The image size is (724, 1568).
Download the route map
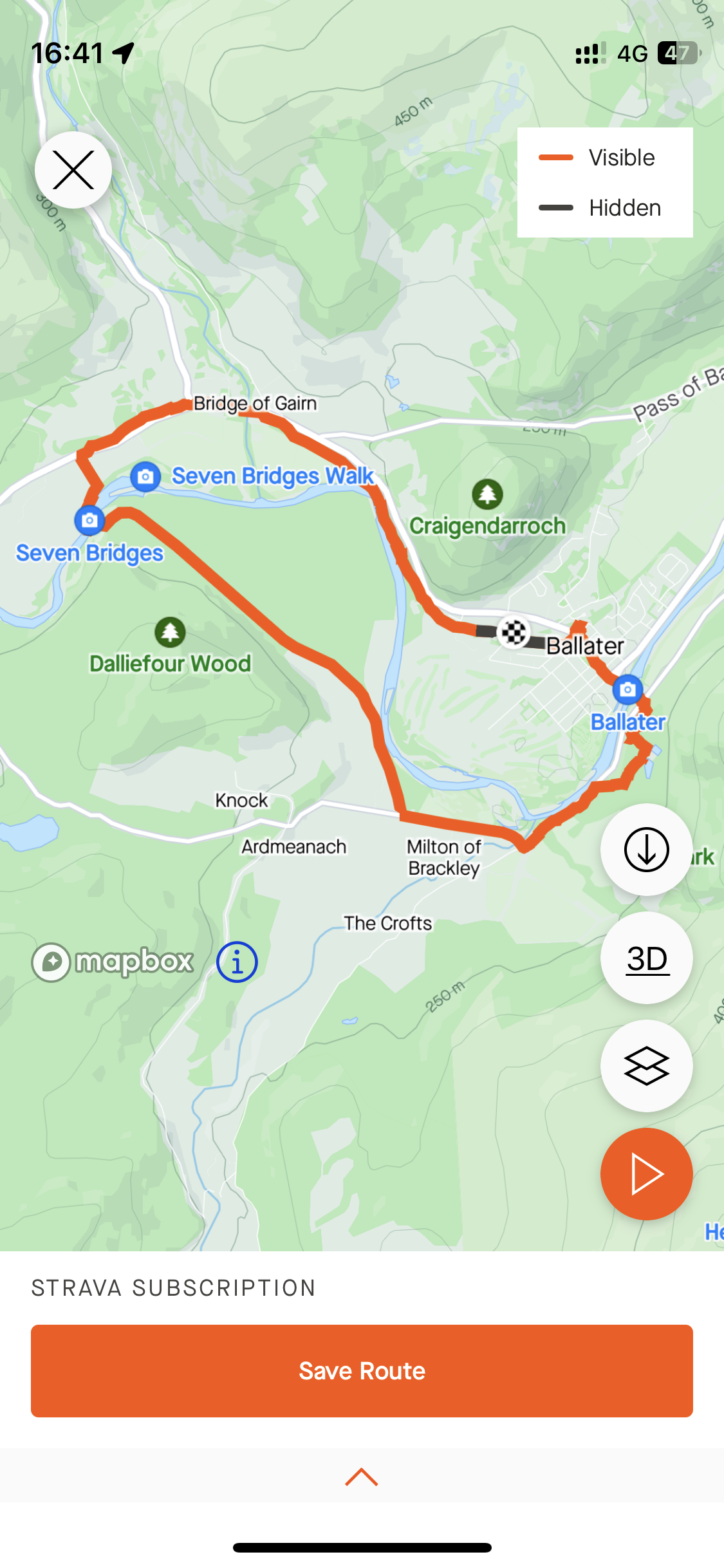pyautogui.click(x=646, y=850)
